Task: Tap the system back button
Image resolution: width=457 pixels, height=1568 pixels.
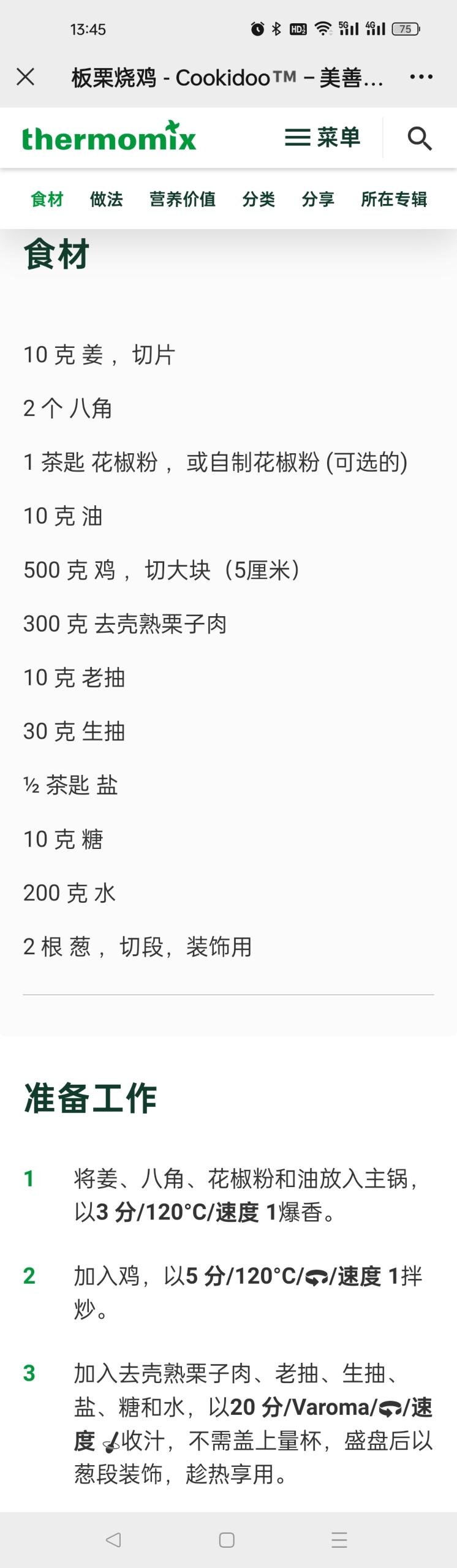Action: click(x=113, y=1540)
